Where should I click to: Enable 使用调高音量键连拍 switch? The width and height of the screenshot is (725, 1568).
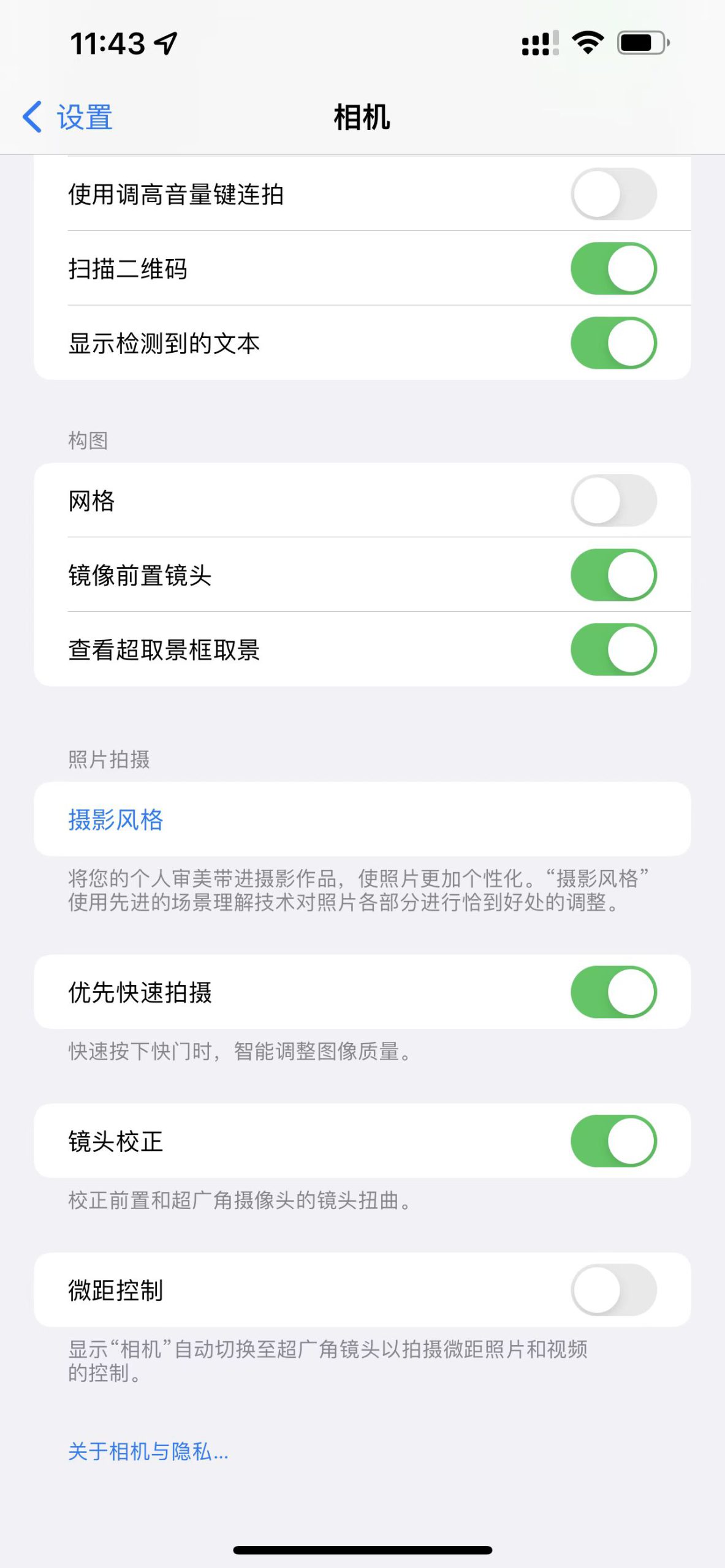click(613, 194)
